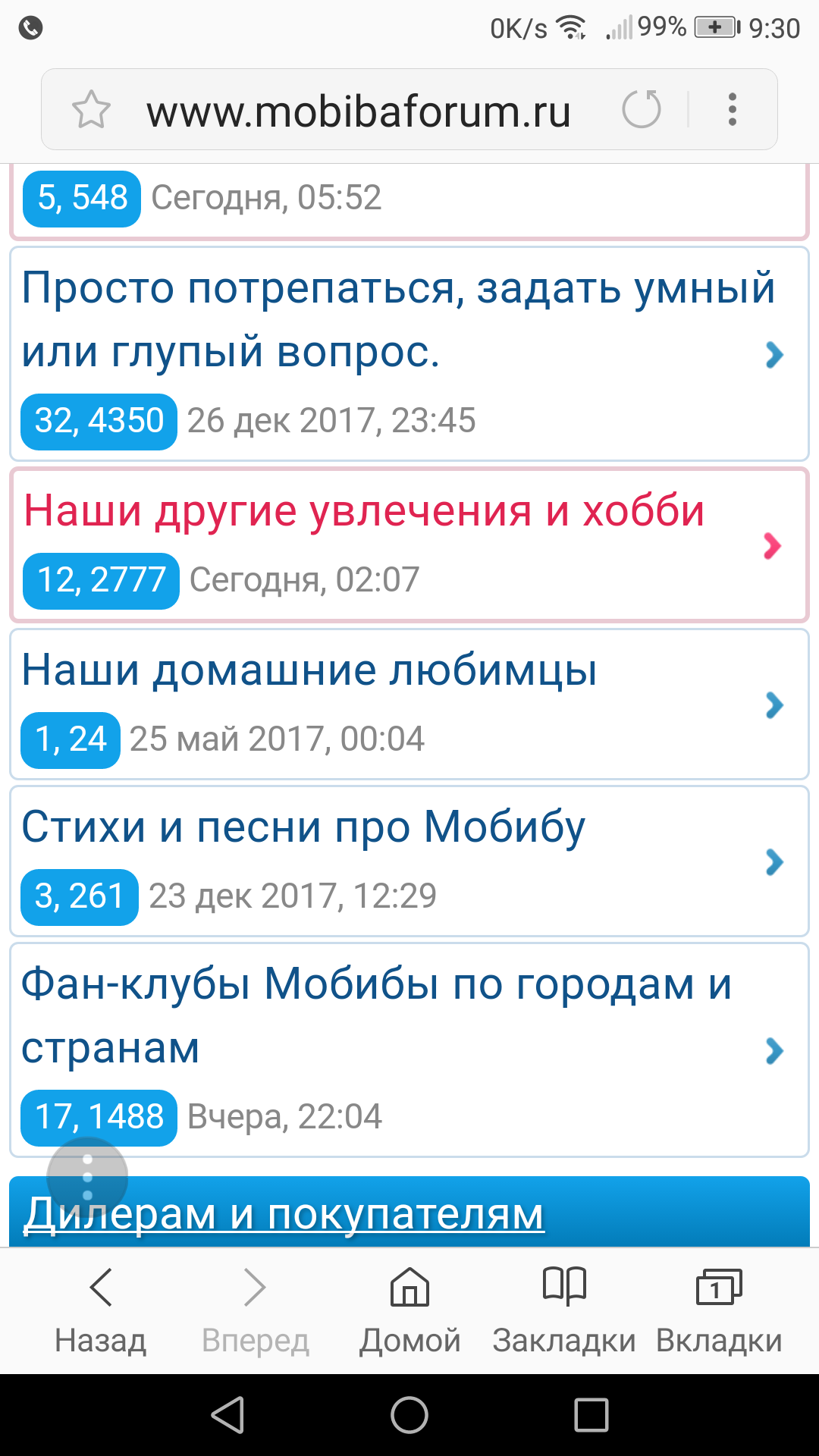819x1456 pixels.
Task: Tap the floating three-dot button
Action: click(x=87, y=1178)
